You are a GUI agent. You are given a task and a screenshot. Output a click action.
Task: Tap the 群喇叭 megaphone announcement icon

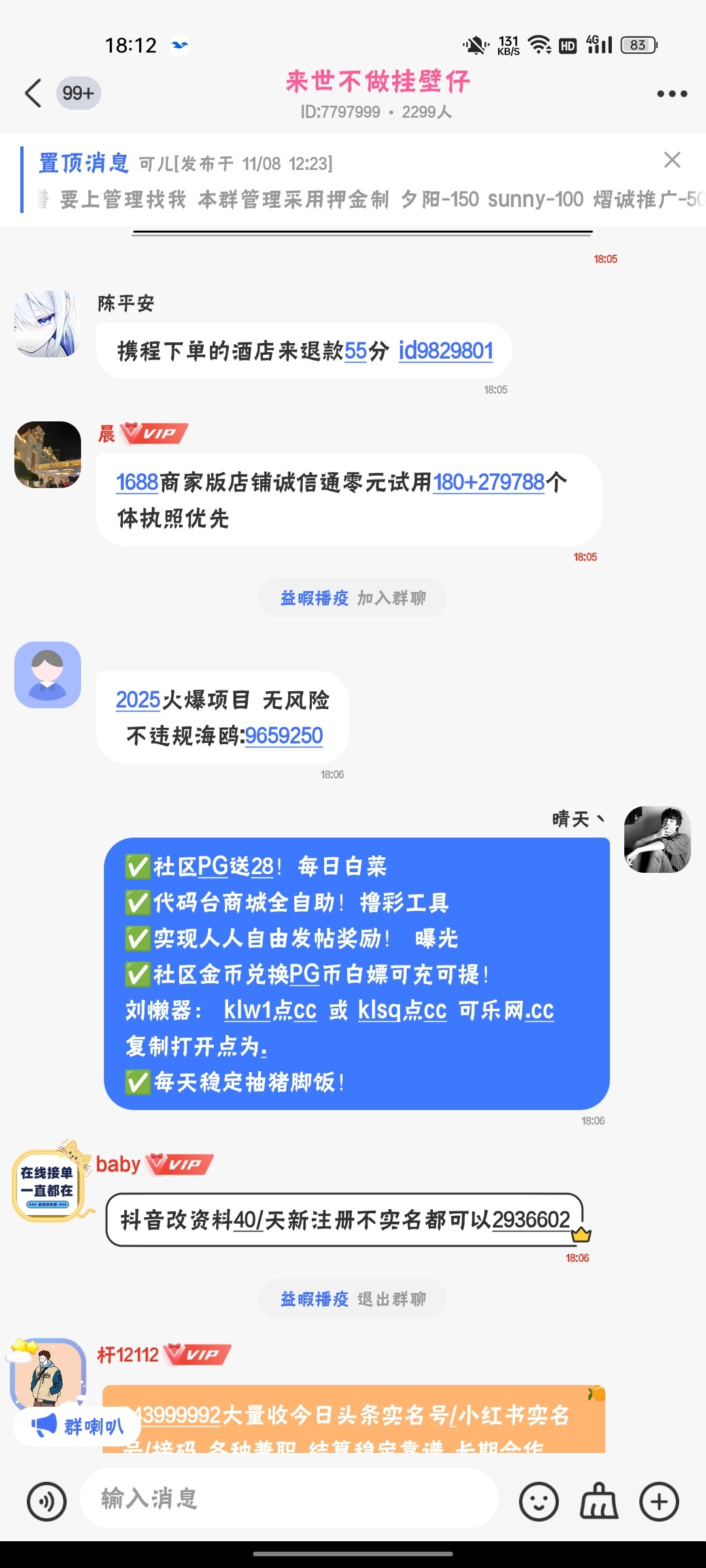pos(75,1426)
